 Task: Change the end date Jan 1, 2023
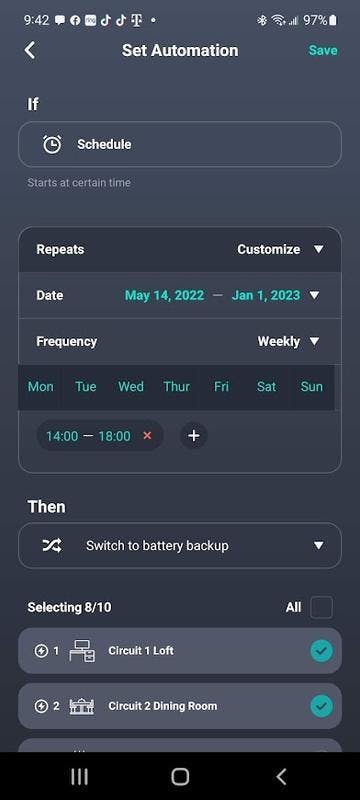266,295
